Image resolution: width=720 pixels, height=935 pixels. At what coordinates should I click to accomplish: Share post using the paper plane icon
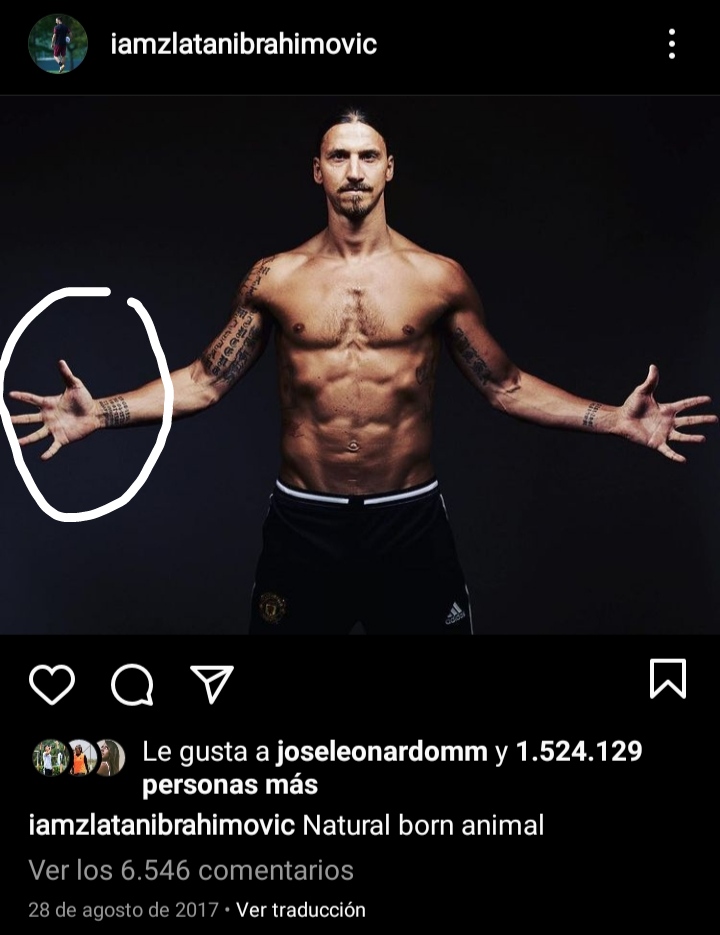[211, 684]
